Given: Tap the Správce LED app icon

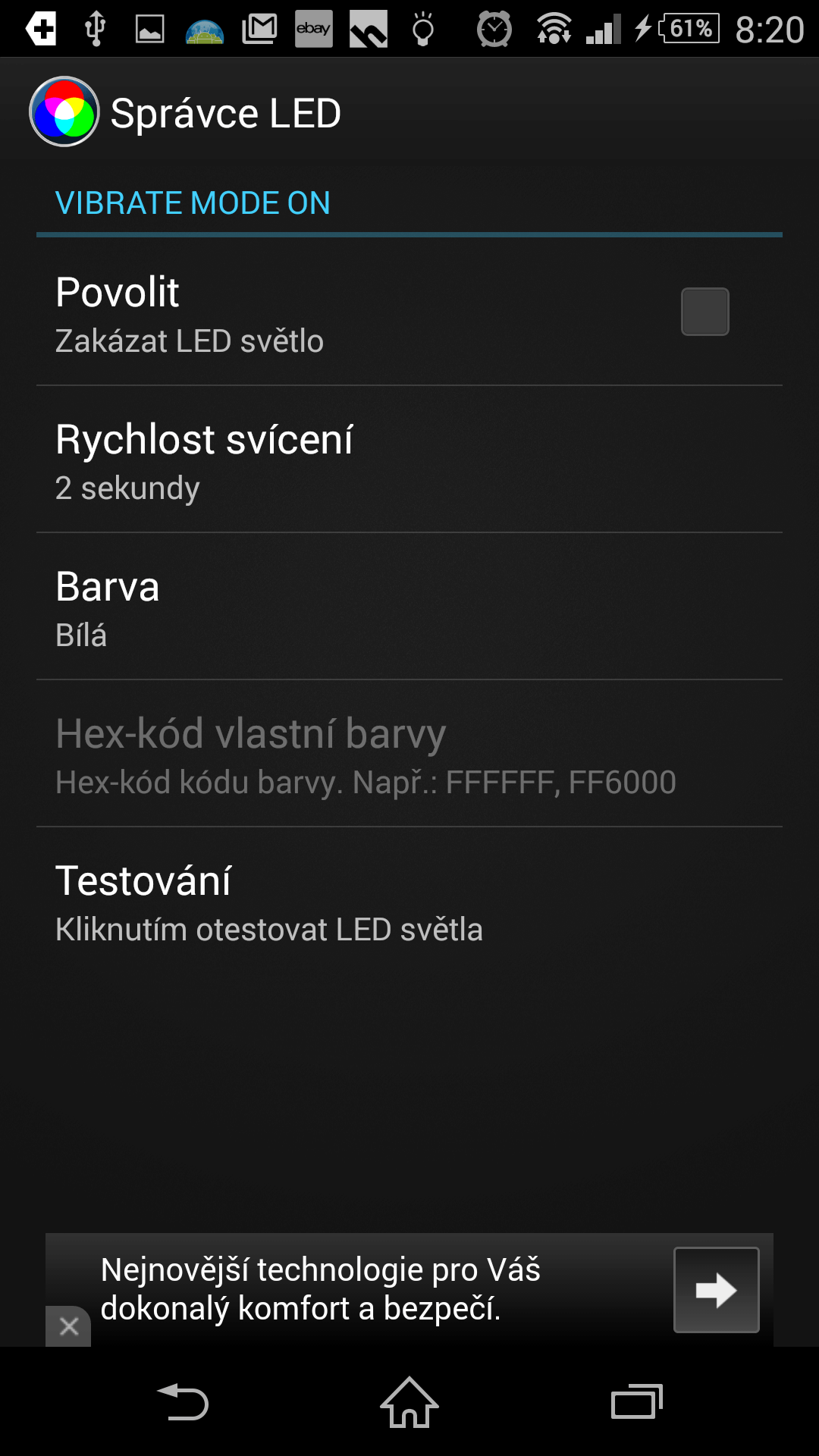Looking at the screenshot, I should point(64,112).
